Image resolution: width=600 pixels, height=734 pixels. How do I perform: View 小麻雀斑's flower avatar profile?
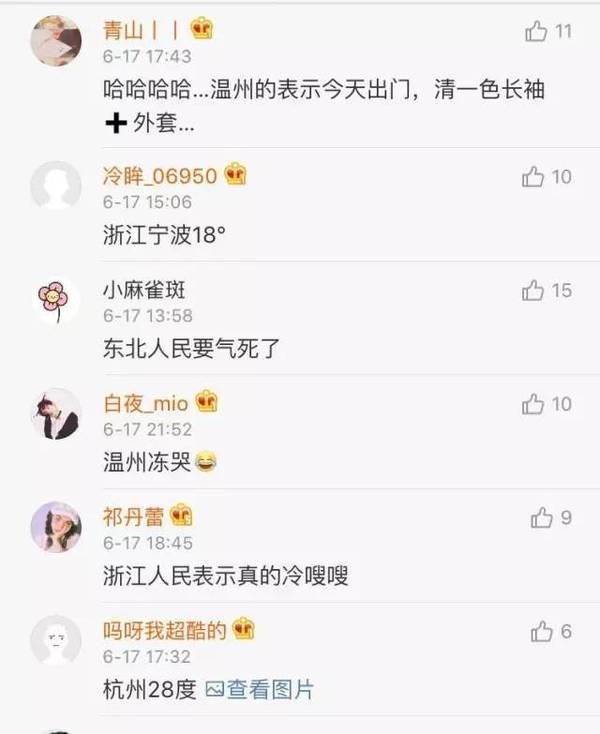[x=55, y=299]
